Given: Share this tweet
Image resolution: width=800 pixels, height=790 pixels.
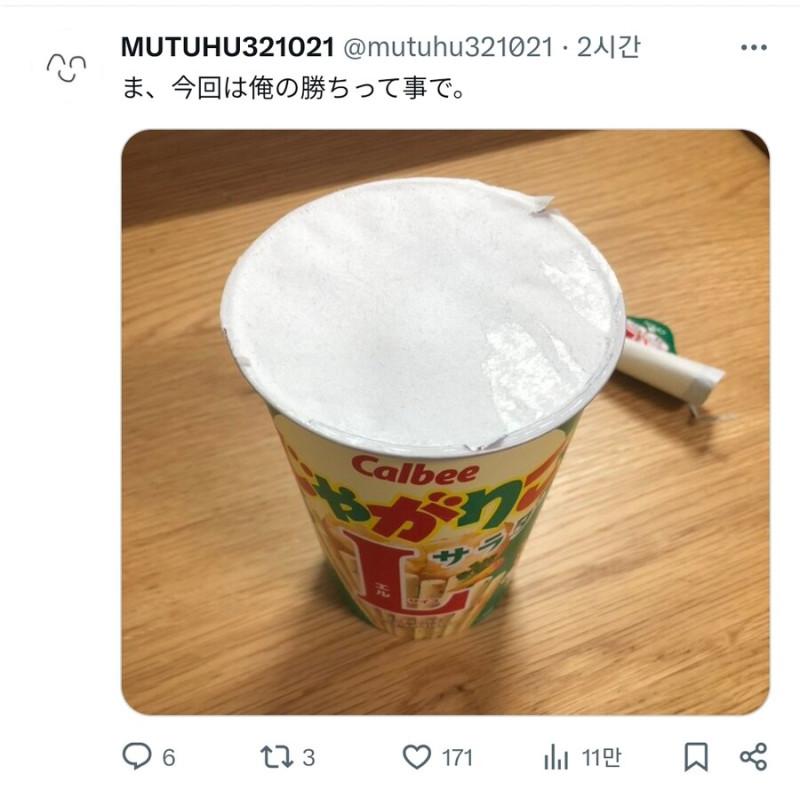Looking at the screenshot, I should coord(753,757).
